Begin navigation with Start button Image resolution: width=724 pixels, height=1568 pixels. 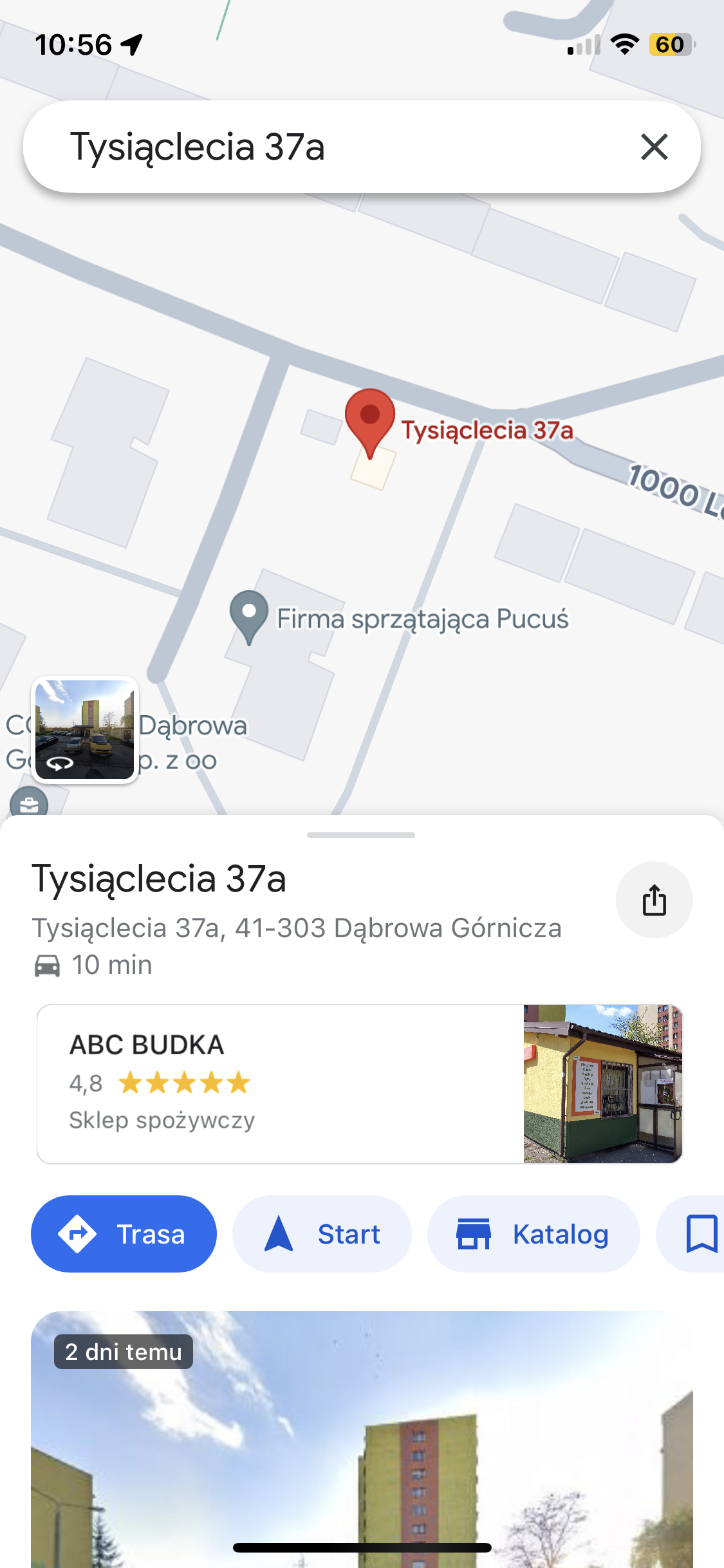[x=322, y=1234]
